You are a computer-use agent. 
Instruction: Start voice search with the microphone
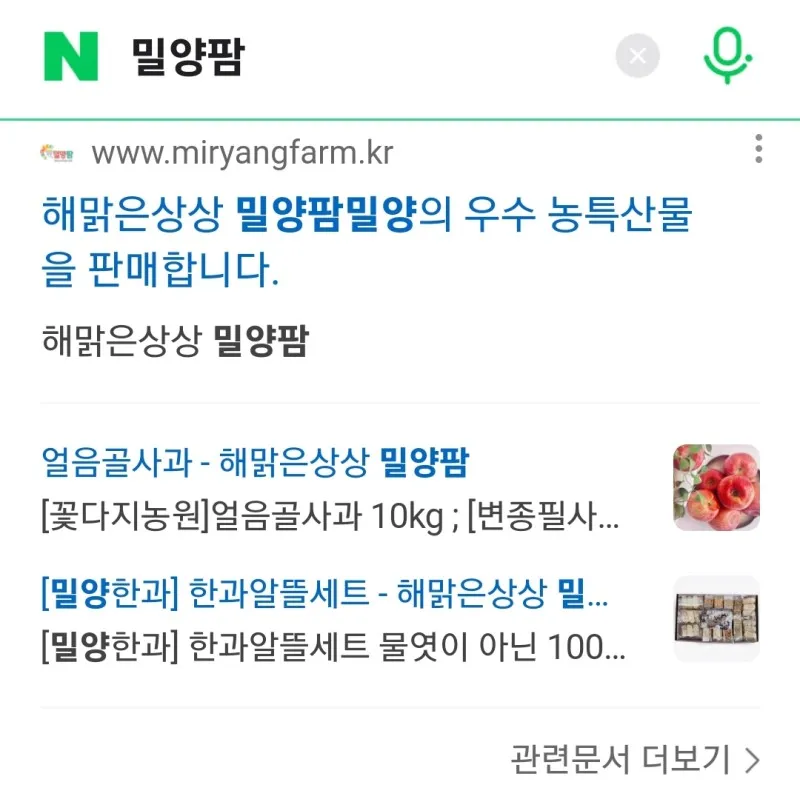726,56
